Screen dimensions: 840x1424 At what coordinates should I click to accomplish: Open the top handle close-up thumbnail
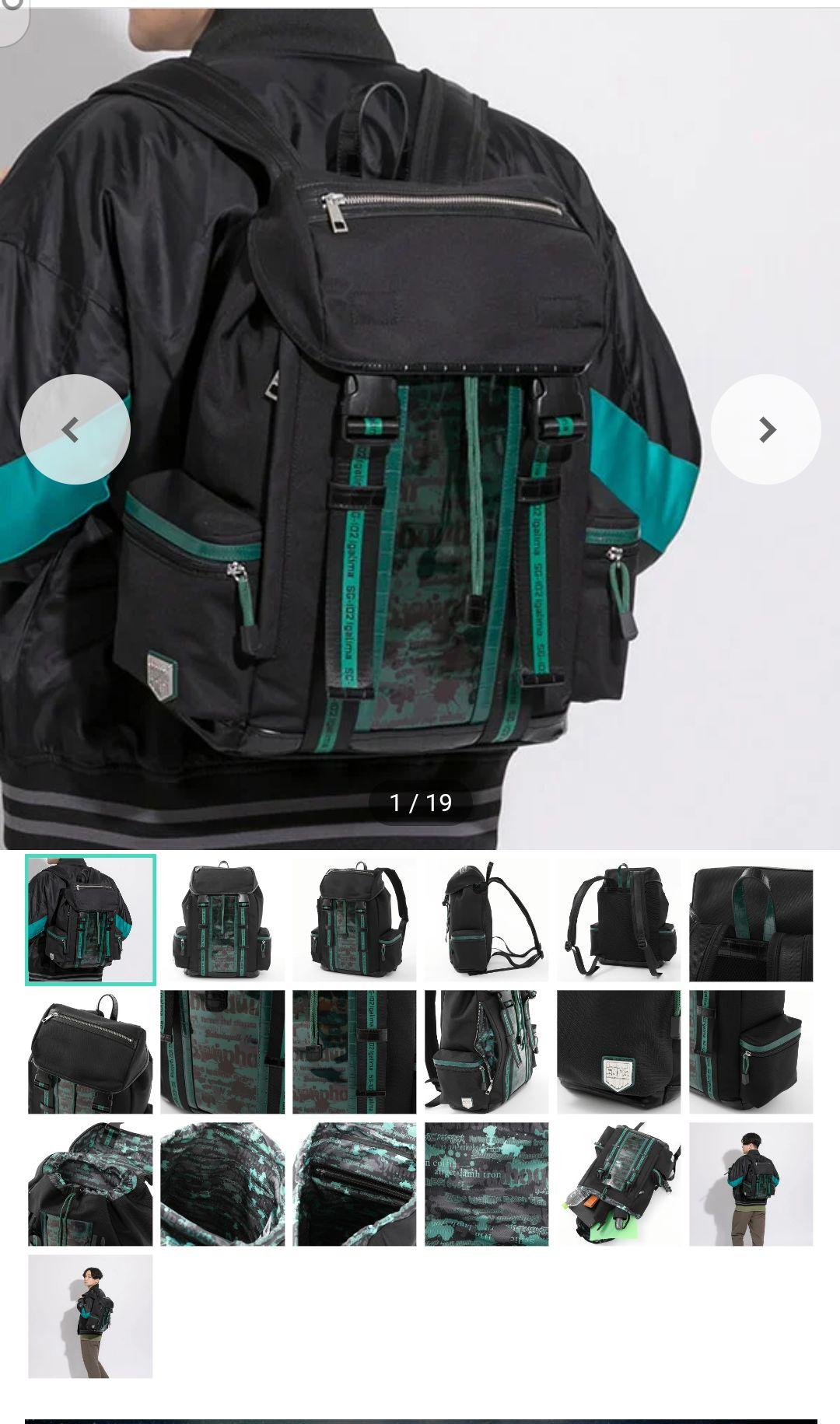point(751,920)
